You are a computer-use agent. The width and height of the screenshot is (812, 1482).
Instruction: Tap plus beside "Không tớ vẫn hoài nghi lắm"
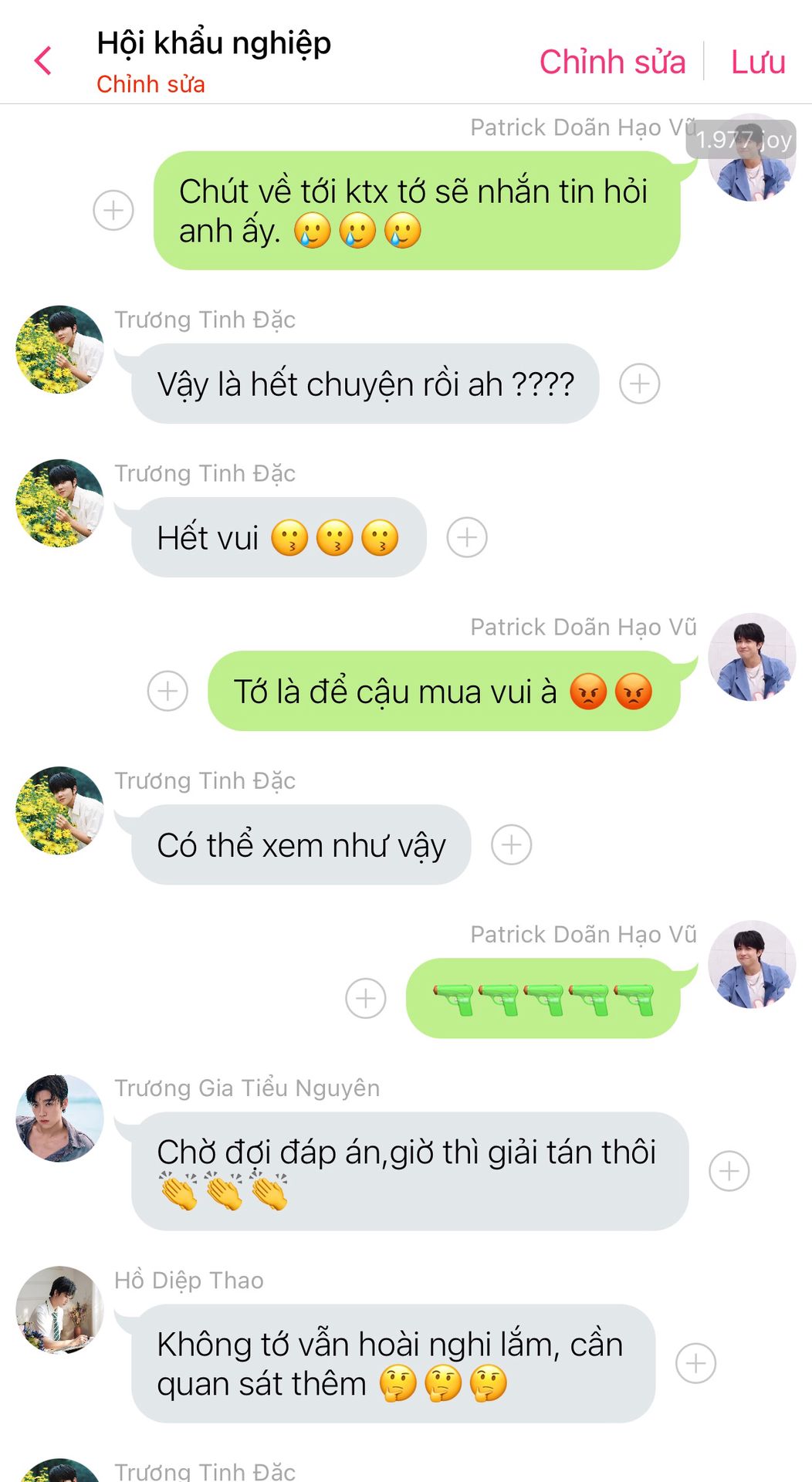tap(696, 1363)
